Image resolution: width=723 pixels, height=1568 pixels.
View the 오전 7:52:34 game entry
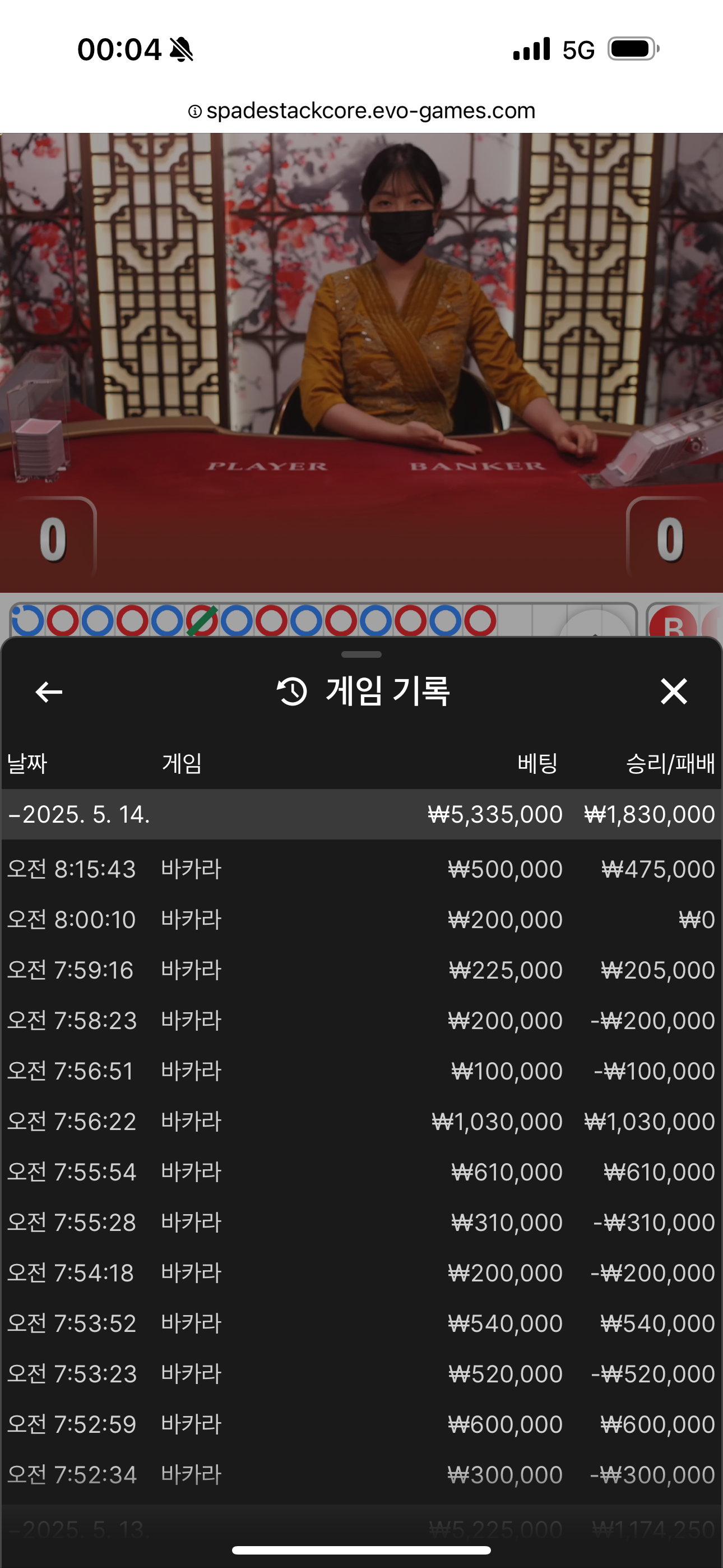[361, 1475]
